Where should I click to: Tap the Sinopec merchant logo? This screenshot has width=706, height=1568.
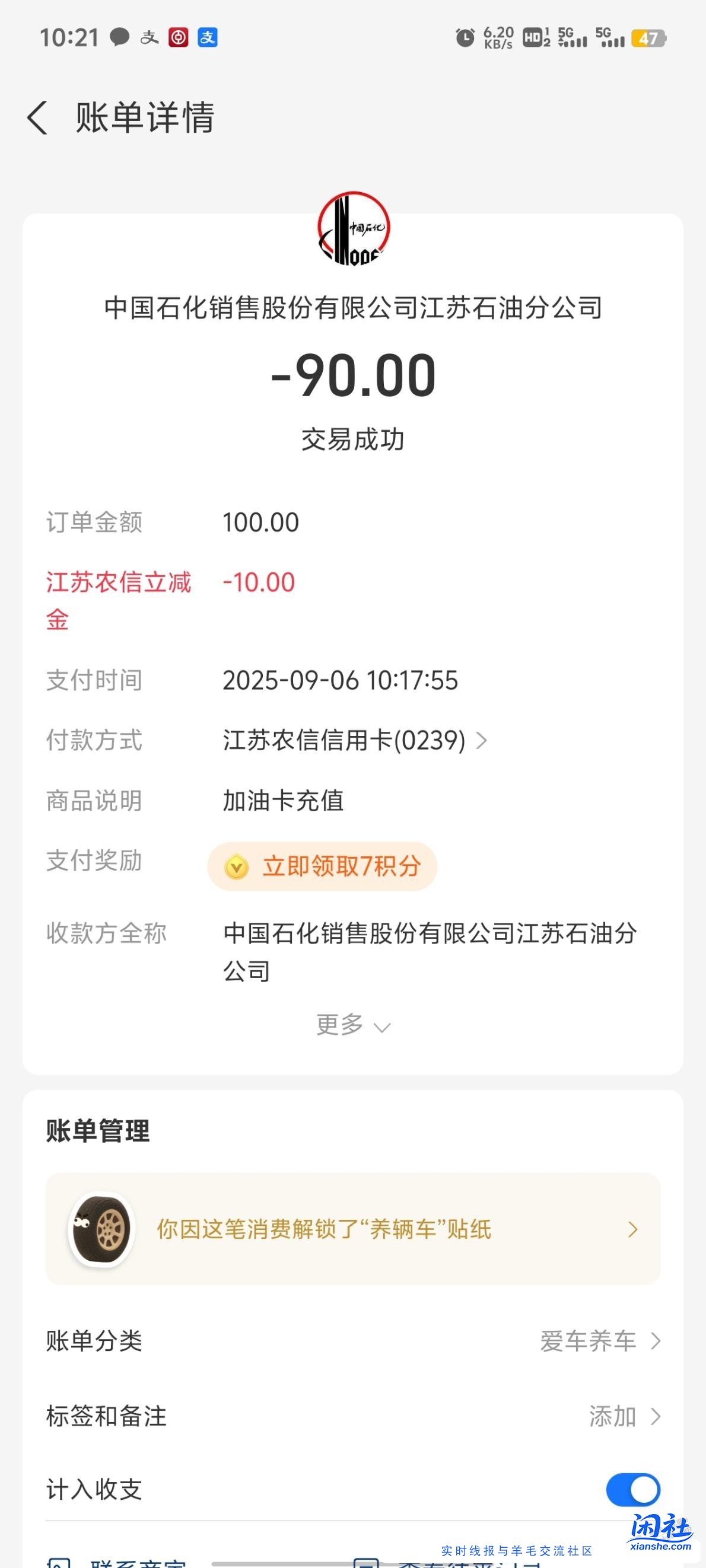point(354,230)
